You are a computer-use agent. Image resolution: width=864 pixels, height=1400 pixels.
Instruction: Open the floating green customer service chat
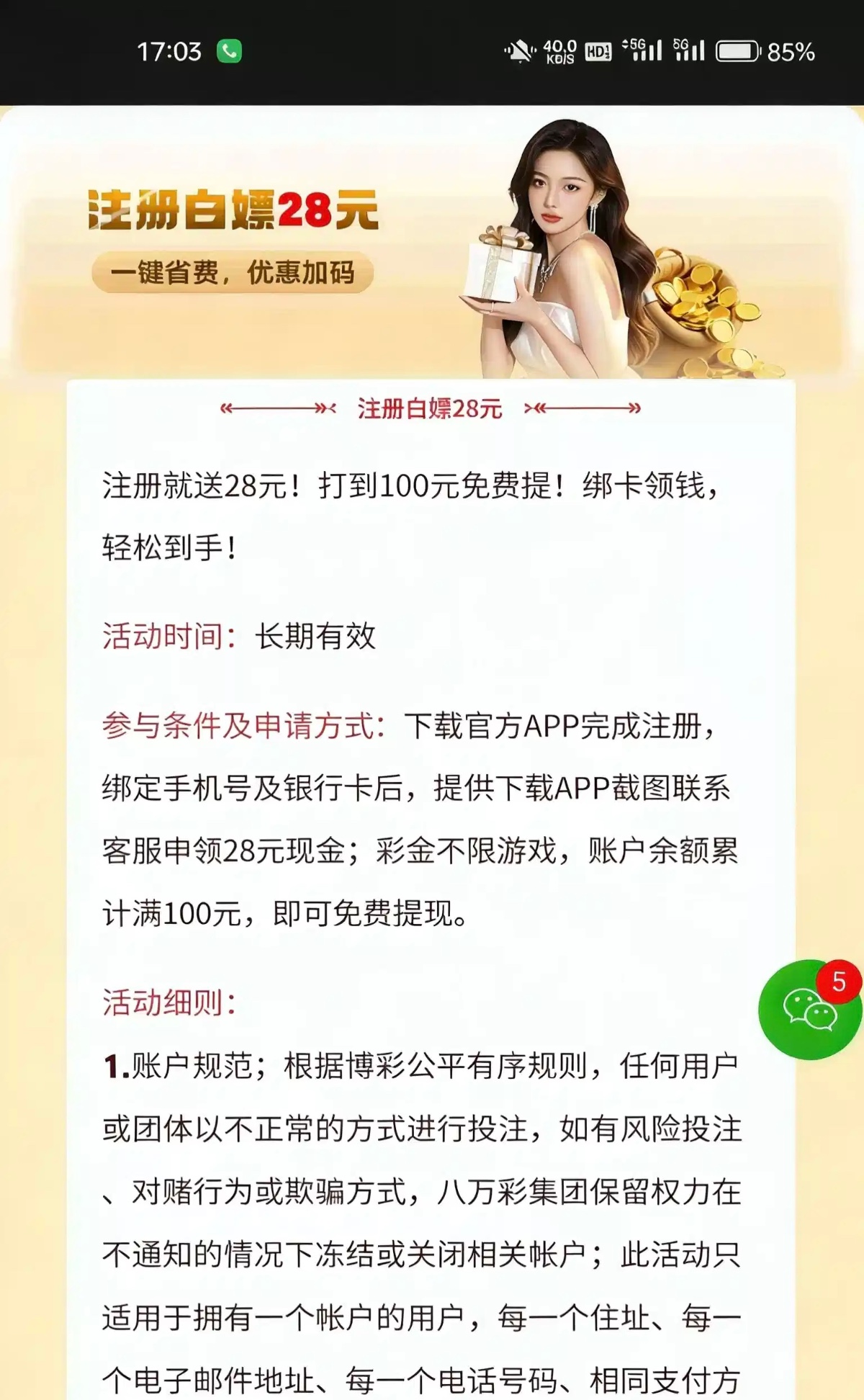click(x=809, y=1010)
